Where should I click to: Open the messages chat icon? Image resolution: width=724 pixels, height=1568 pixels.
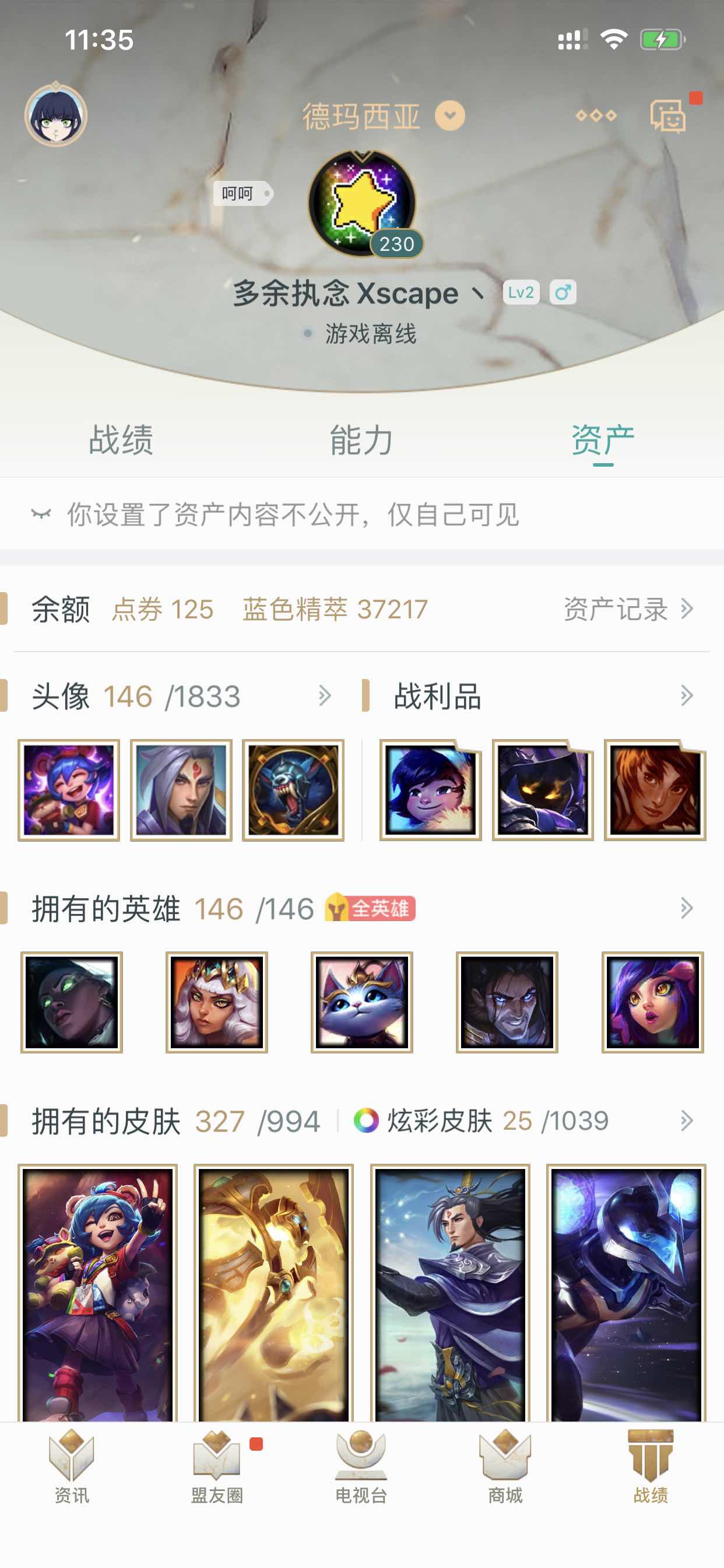667,116
